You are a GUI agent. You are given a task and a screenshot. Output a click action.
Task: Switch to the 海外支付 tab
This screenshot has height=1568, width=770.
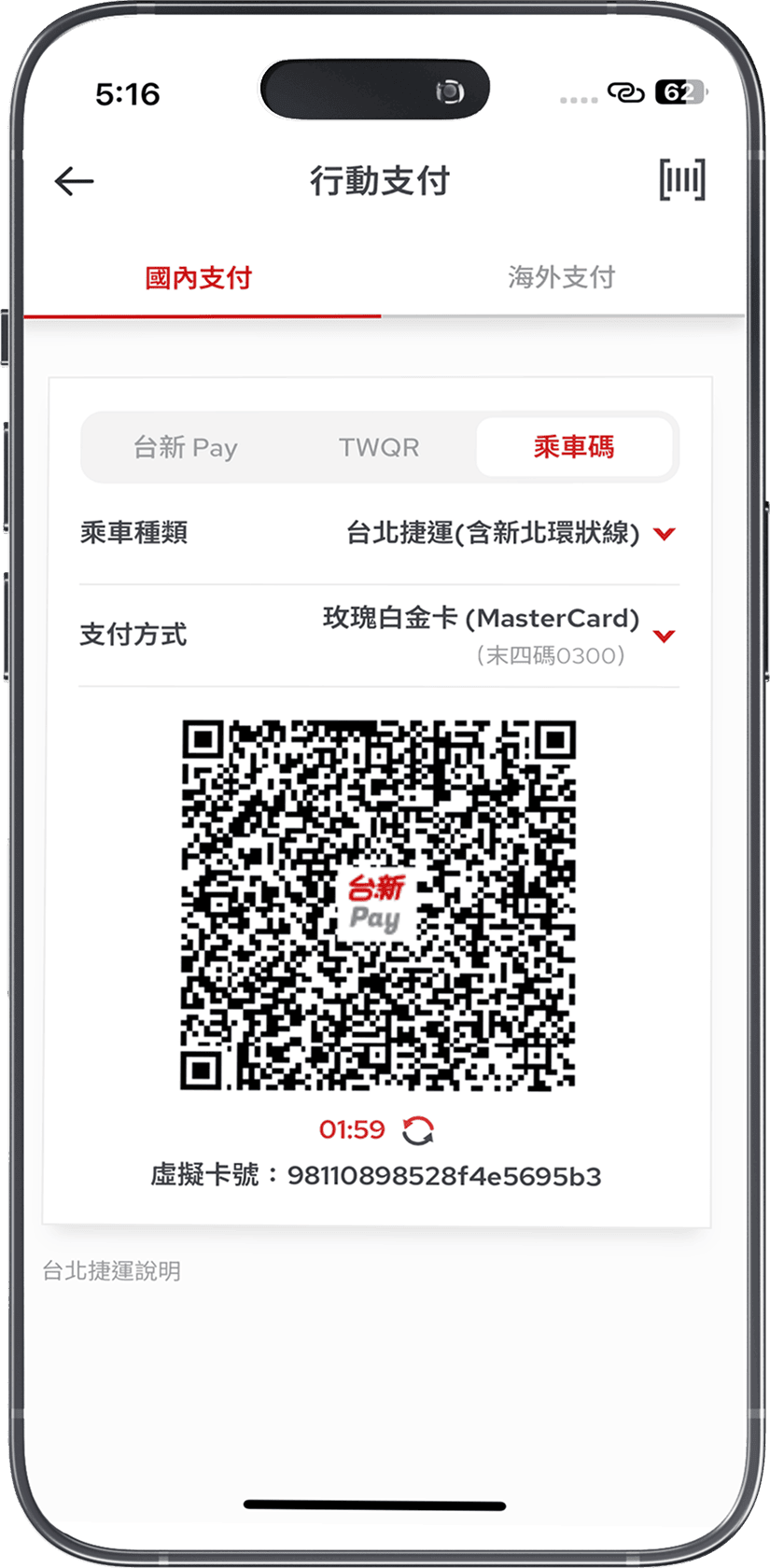click(x=562, y=278)
